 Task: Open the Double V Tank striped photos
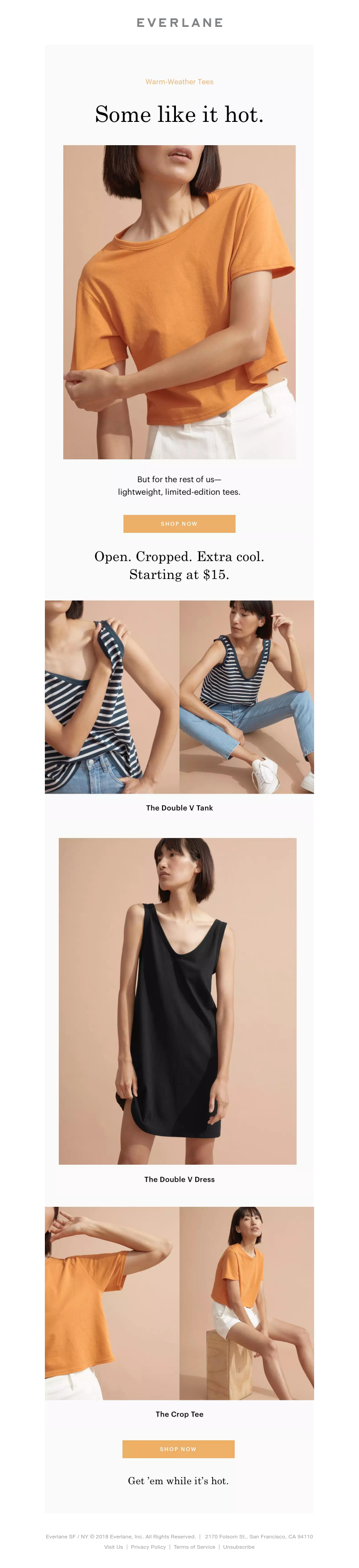click(179, 696)
